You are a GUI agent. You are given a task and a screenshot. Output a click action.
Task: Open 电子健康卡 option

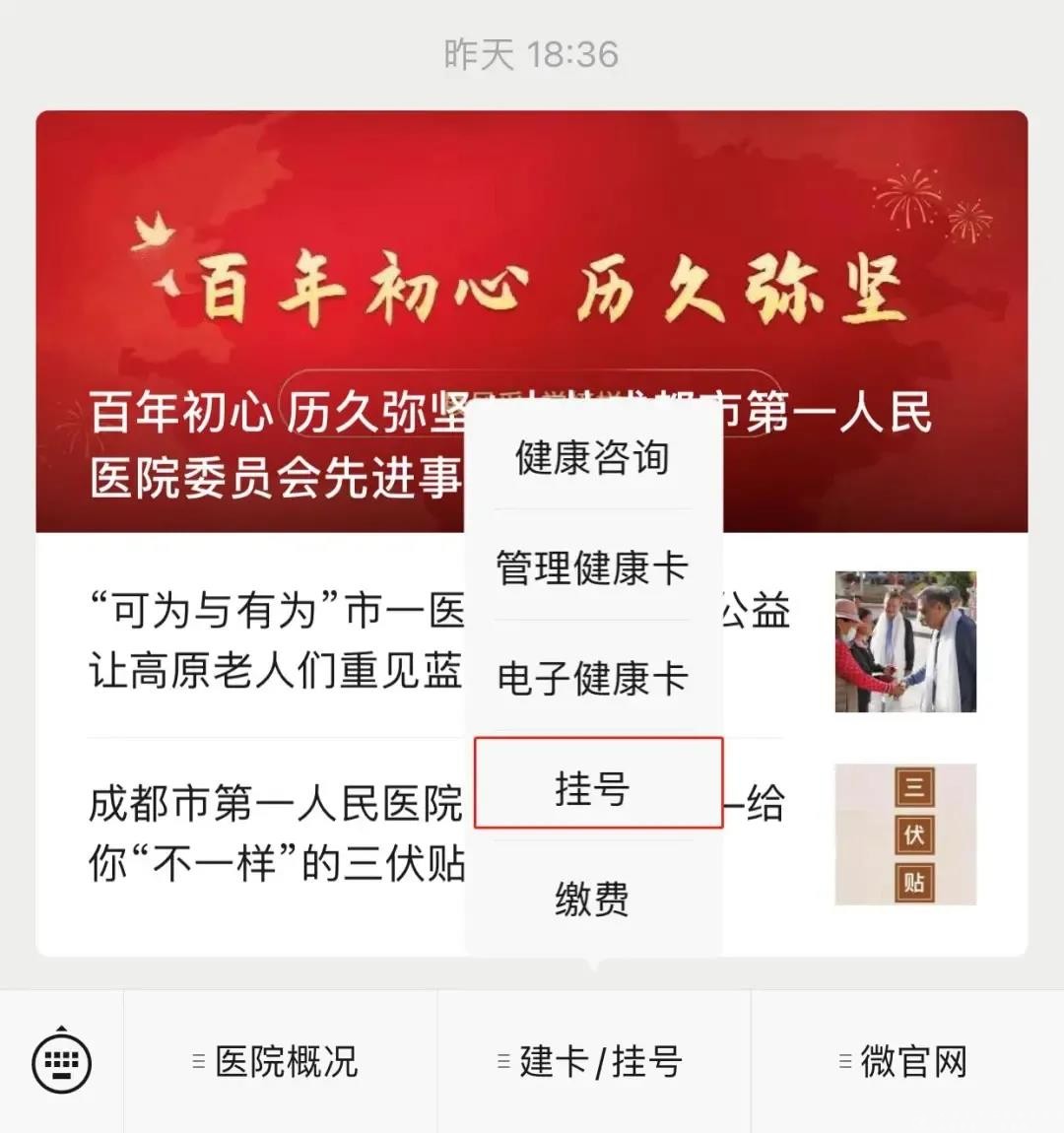pos(593,679)
